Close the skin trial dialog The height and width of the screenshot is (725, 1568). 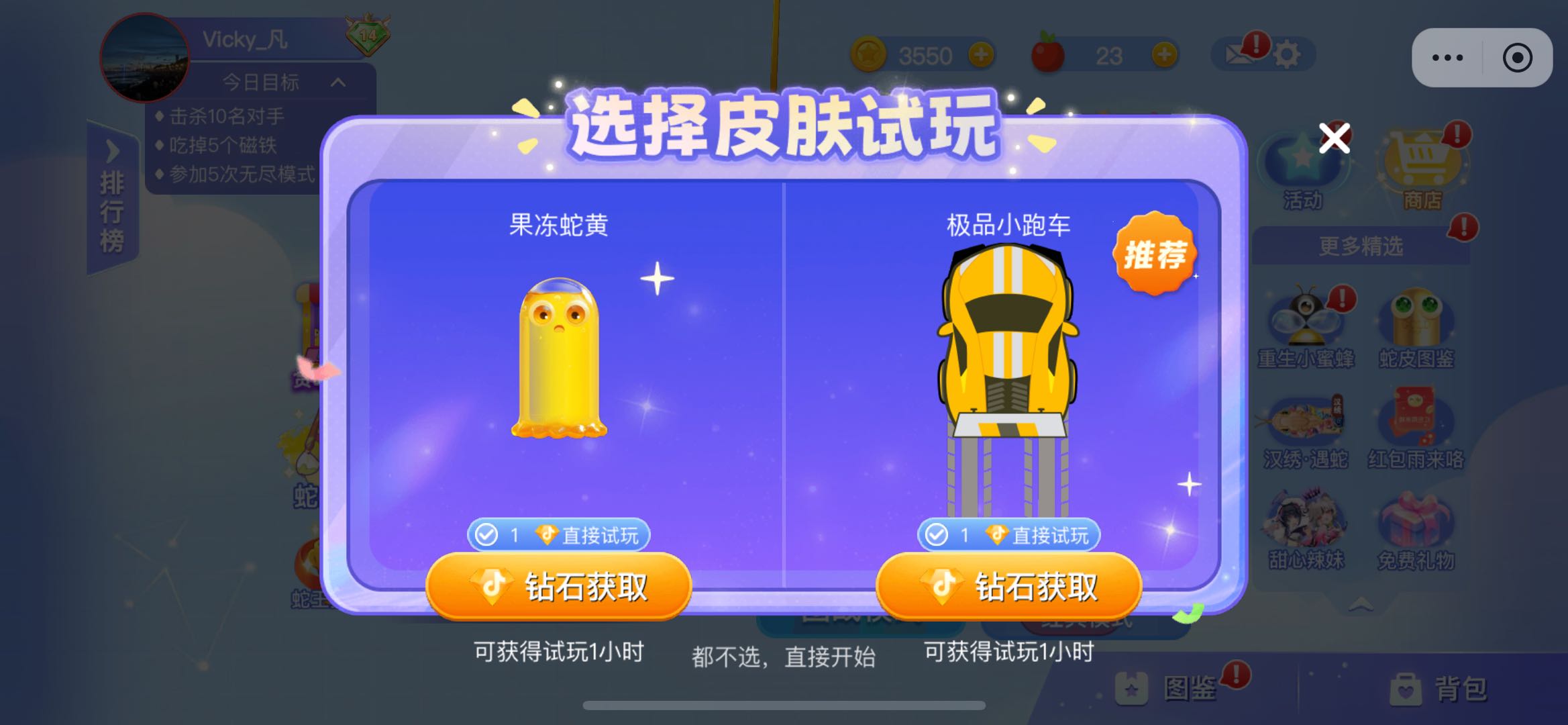1334,138
